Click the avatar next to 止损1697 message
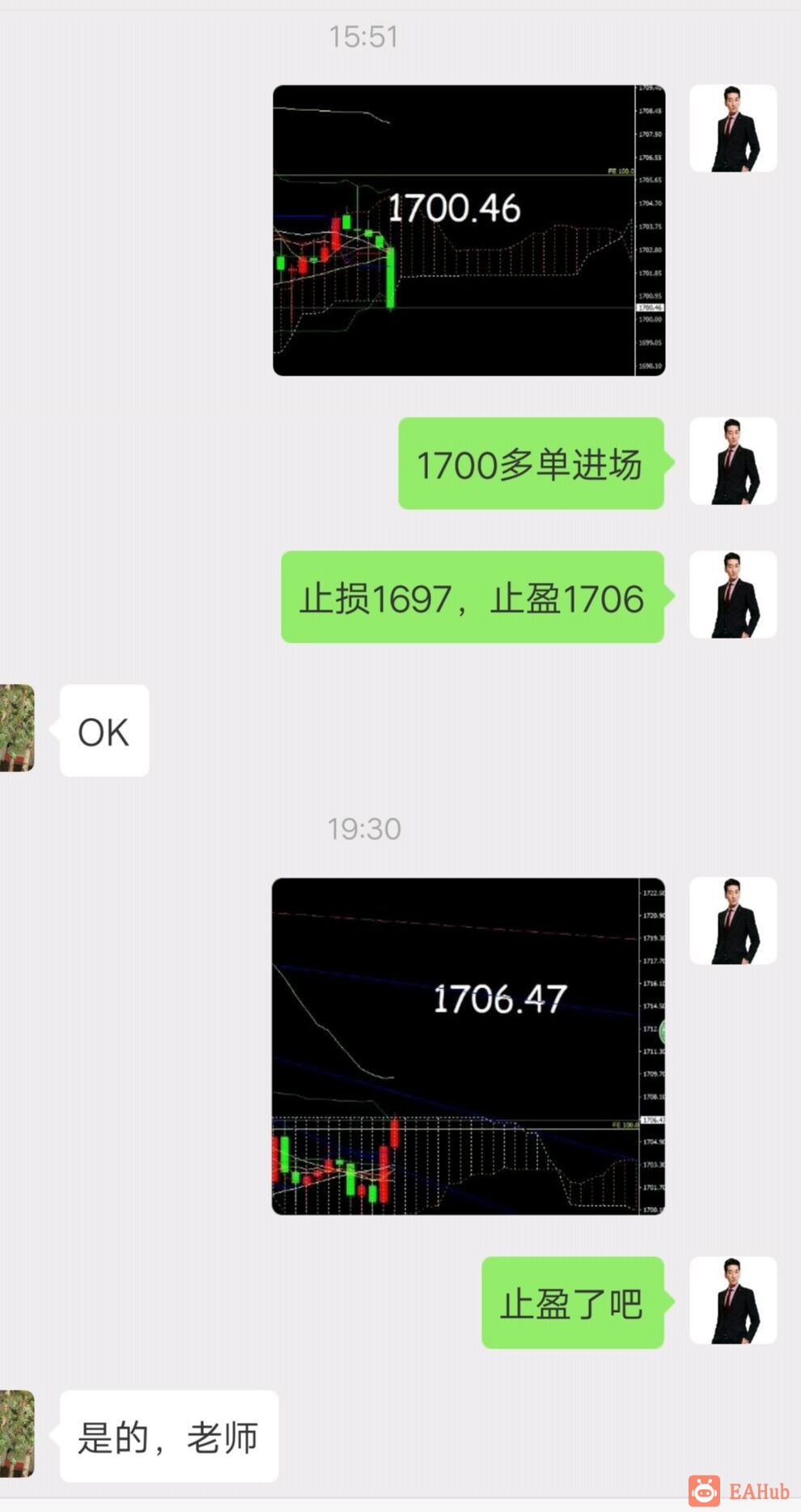Image resolution: width=801 pixels, height=1512 pixels. point(732,595)
